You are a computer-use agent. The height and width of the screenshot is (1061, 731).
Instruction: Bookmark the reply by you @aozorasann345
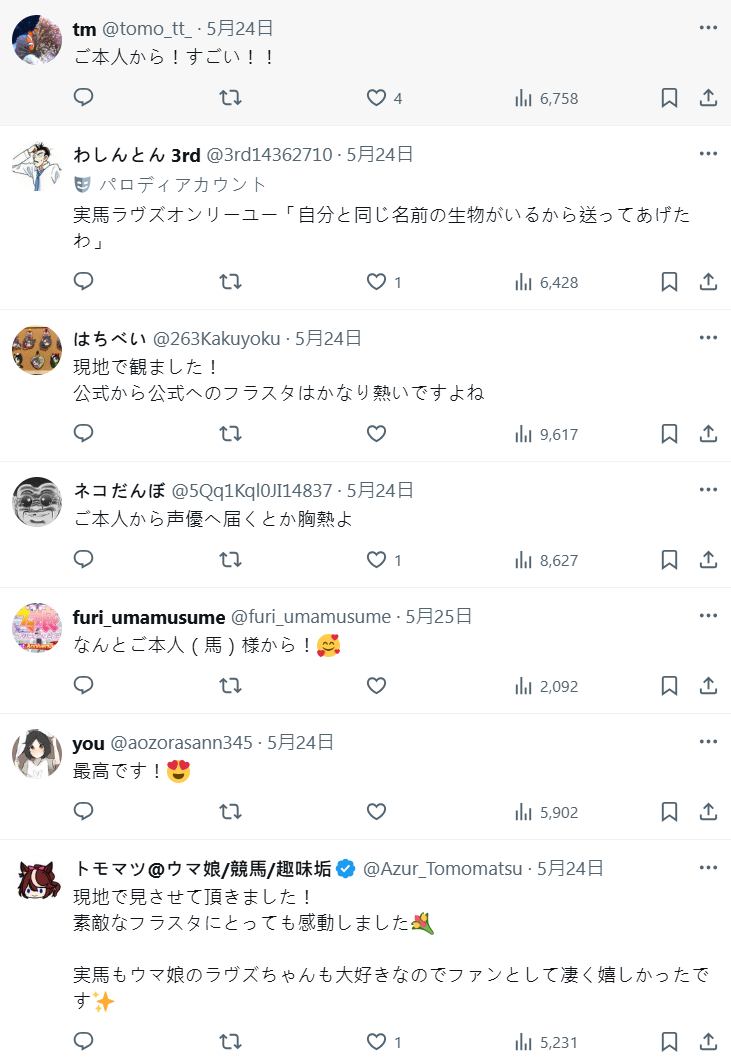point(669,812)
